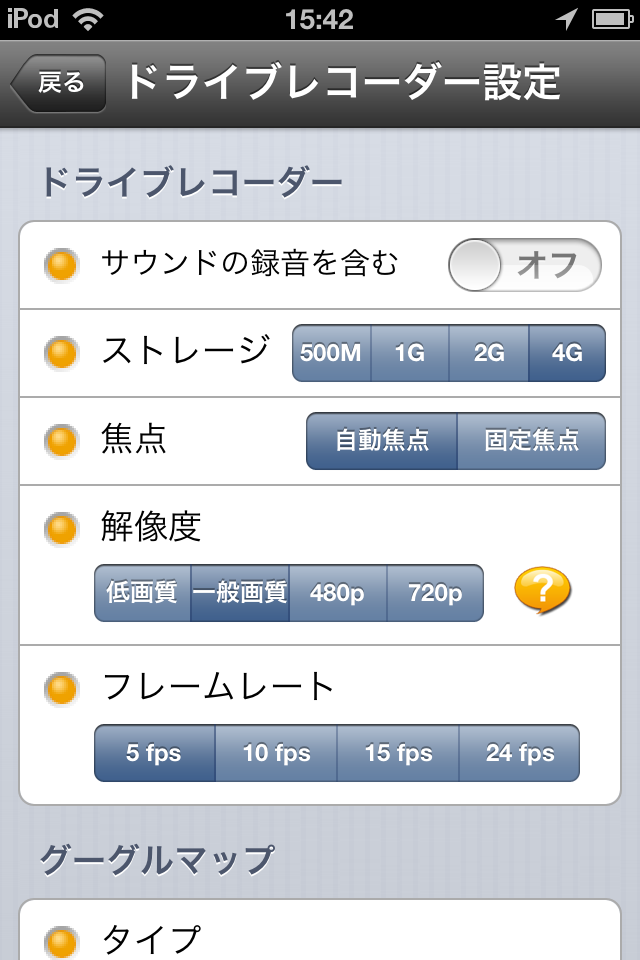The width and height of the screenshot is (640, 960).
Task: Open the resolution help question mark
Action: [542, 591]
